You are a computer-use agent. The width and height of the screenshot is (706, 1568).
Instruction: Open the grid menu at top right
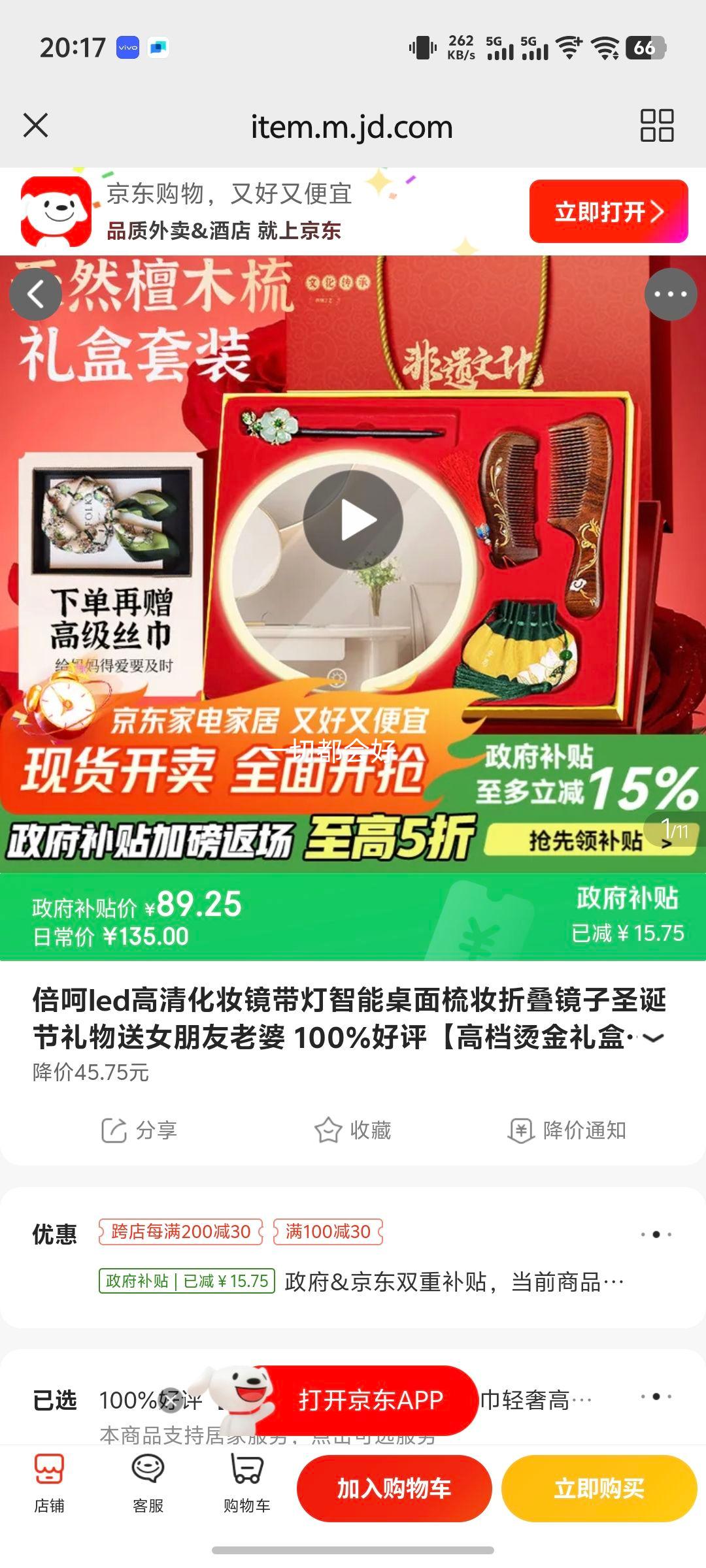pos(659,126)
